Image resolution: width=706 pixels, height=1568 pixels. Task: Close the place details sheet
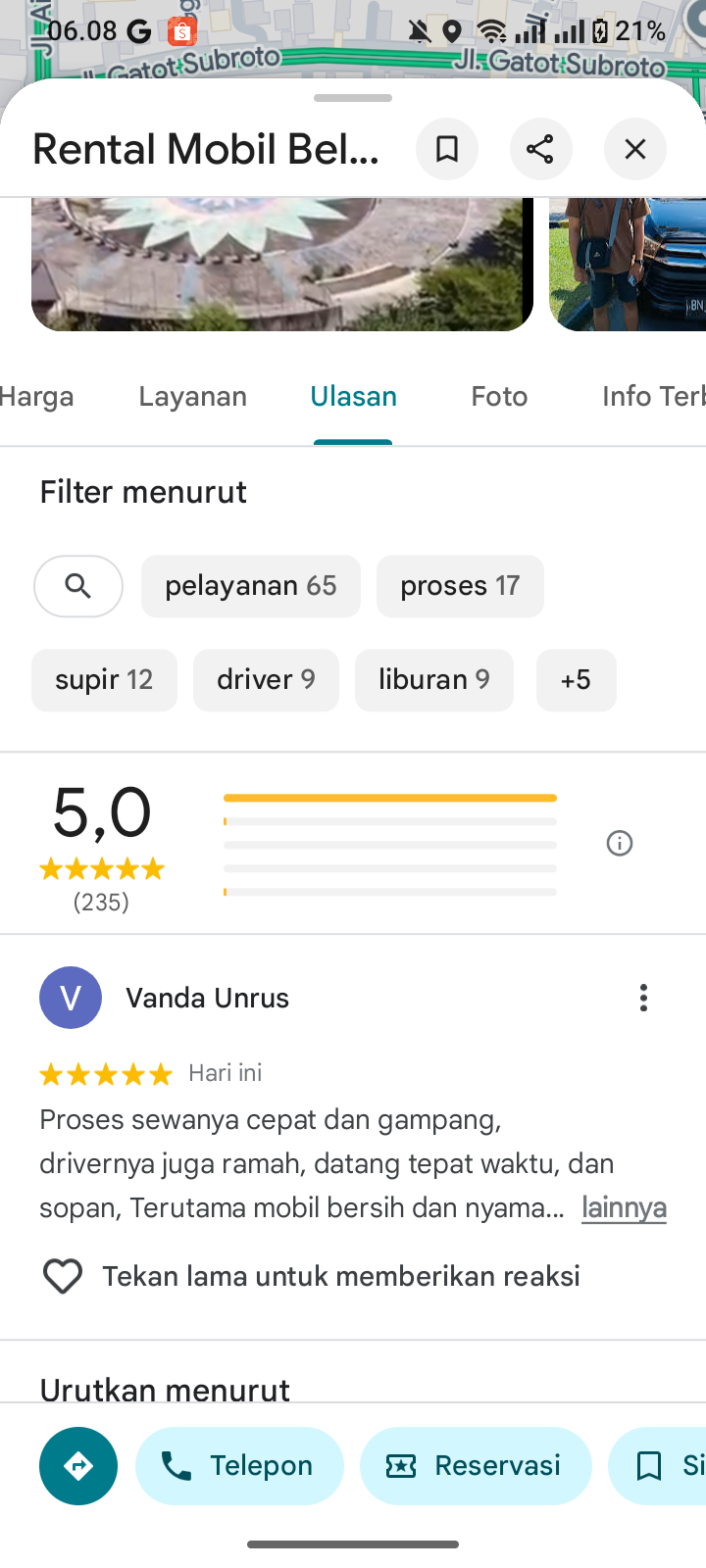point(635,149)
